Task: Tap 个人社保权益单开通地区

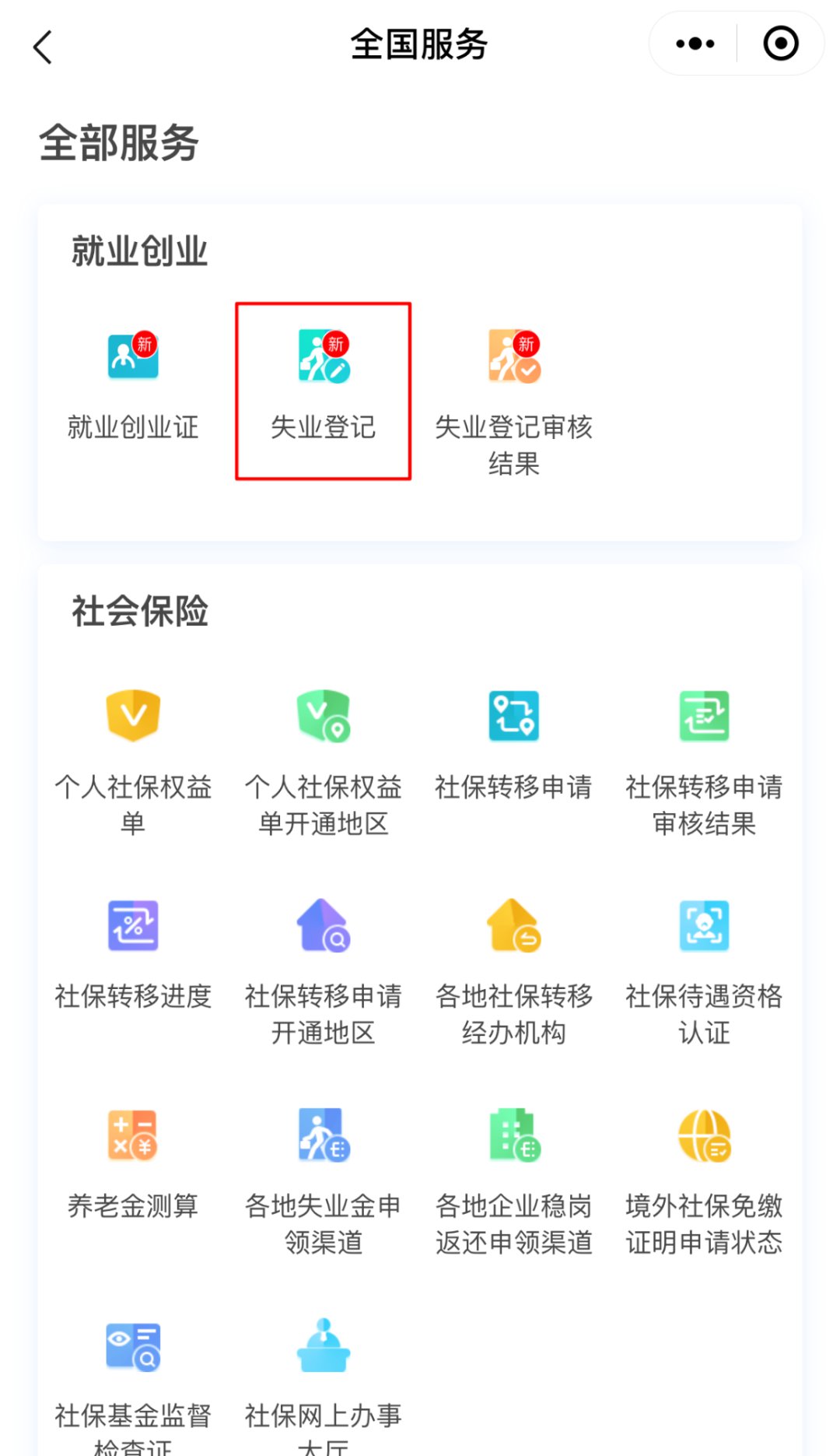Action: pos(324,759)
